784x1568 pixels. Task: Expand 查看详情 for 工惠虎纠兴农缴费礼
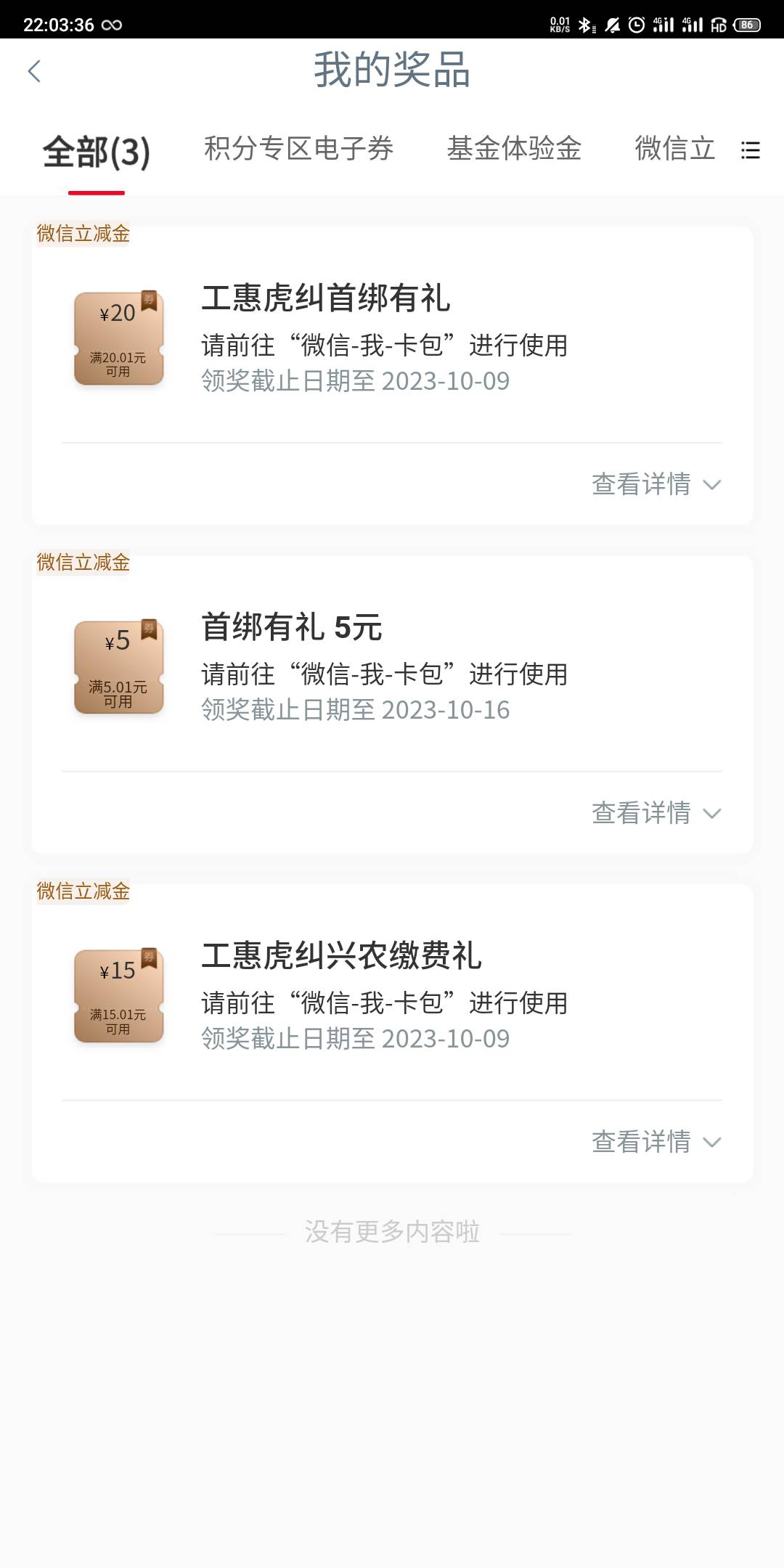(x=656, y=1142)
